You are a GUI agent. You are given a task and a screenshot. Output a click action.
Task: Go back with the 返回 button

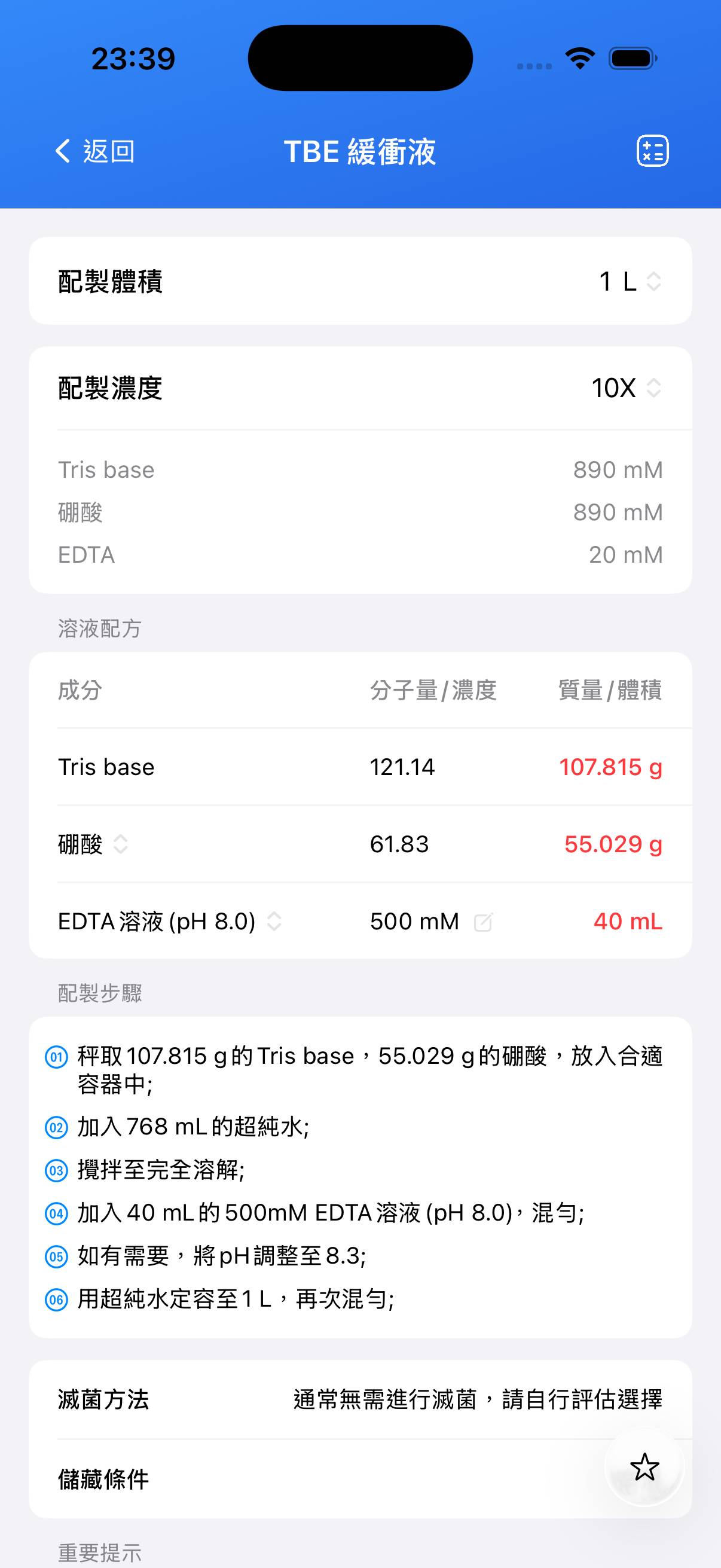click(x=95, y=151)
